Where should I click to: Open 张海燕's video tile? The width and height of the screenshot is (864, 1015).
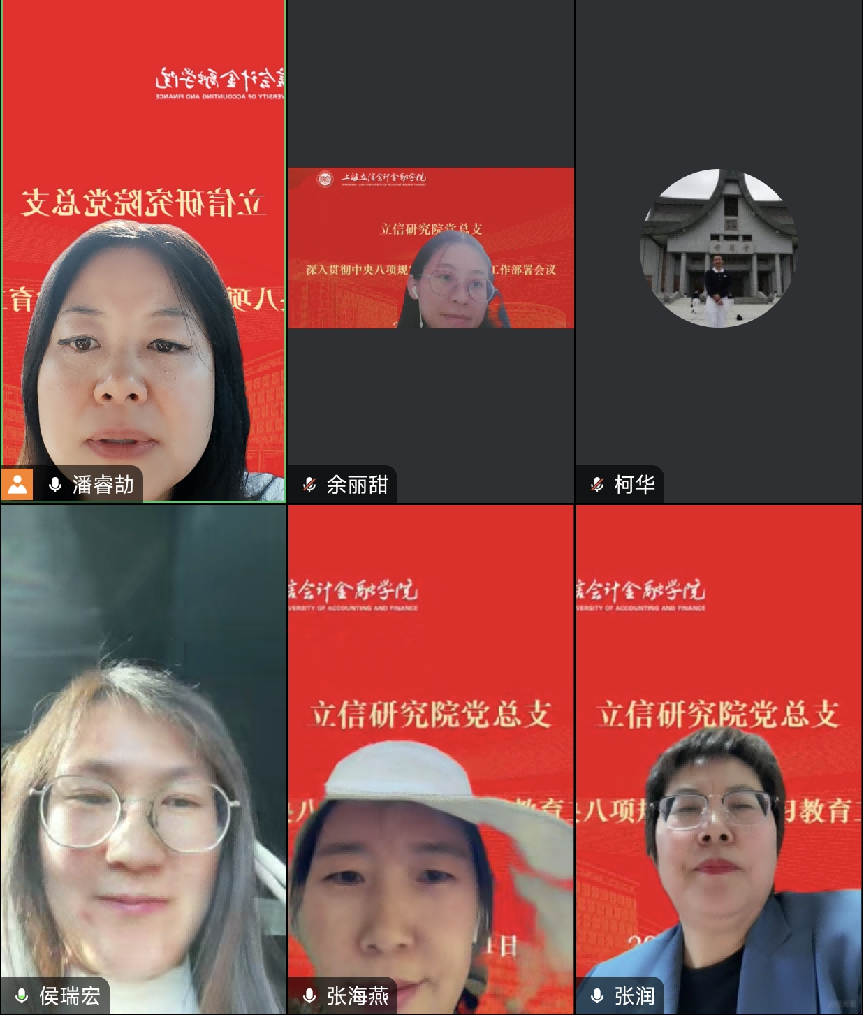pos(431,760)
